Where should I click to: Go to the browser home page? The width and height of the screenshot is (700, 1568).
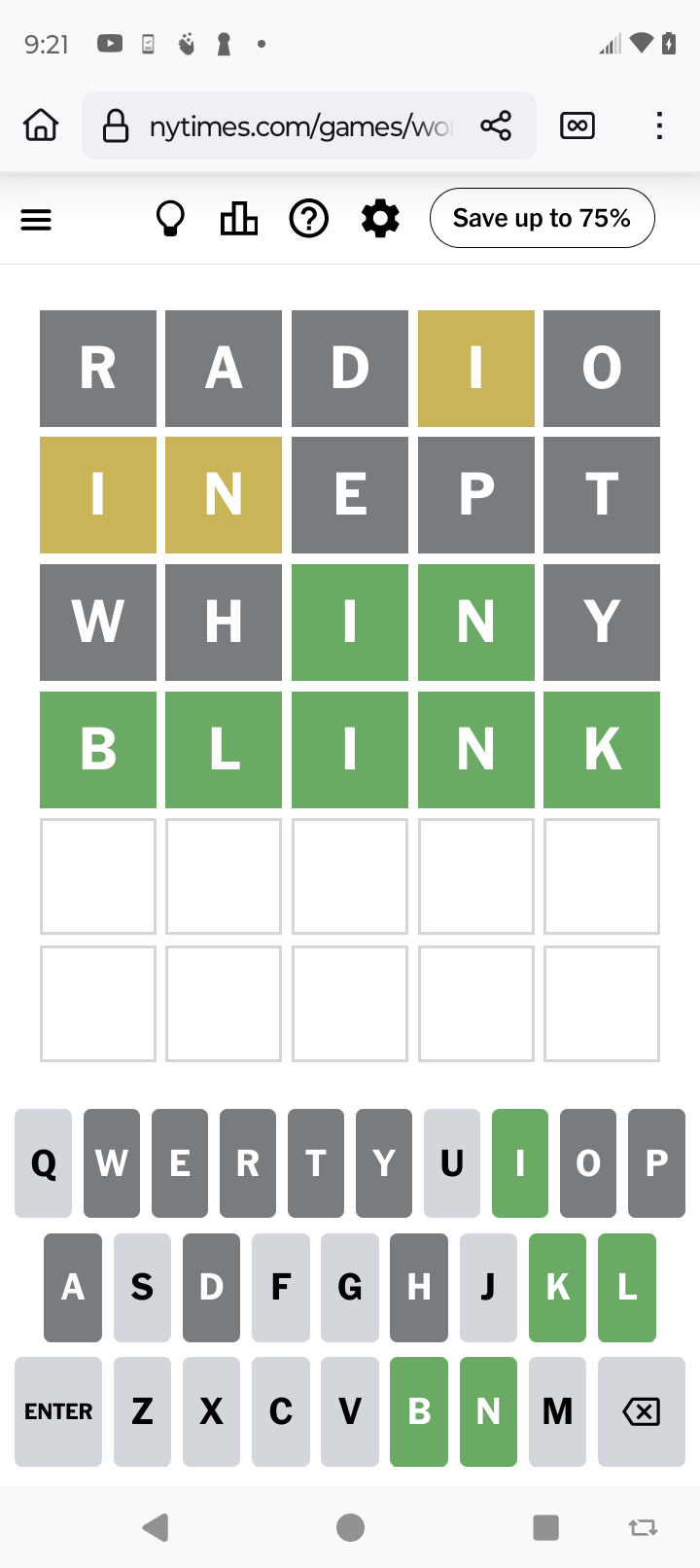pos(41,125)
